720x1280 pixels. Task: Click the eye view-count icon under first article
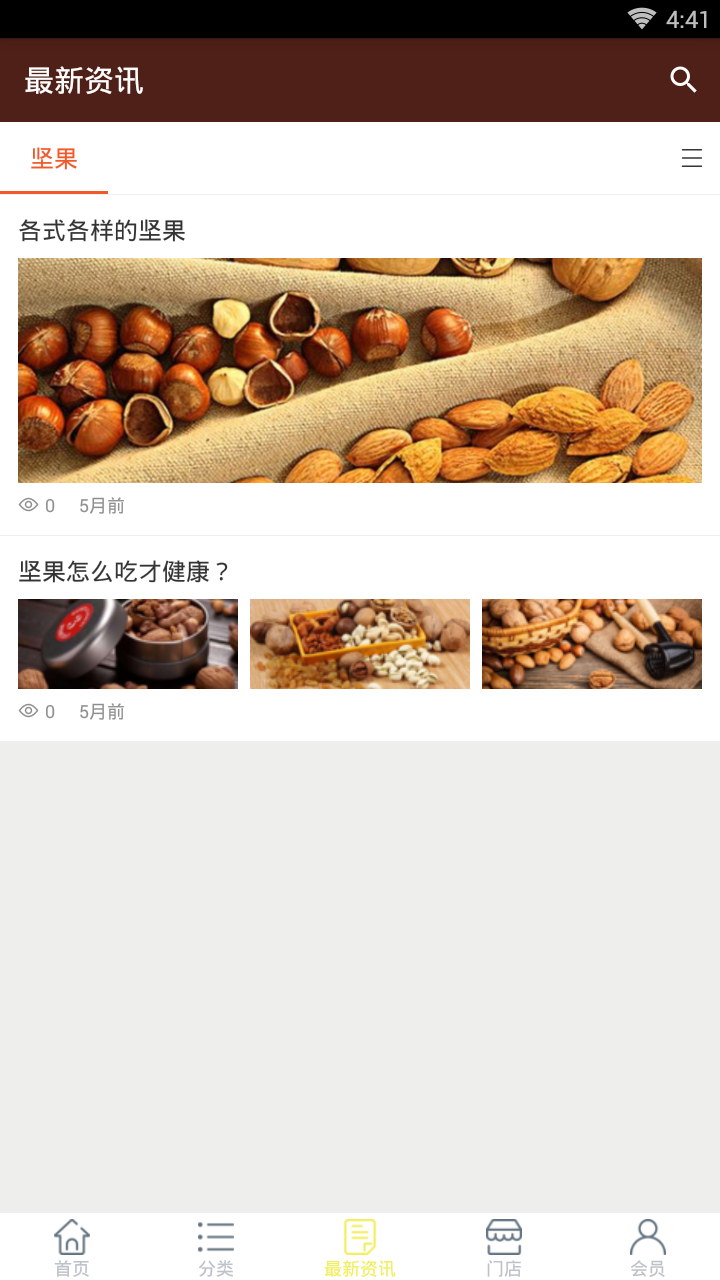[x=29, y=504]
